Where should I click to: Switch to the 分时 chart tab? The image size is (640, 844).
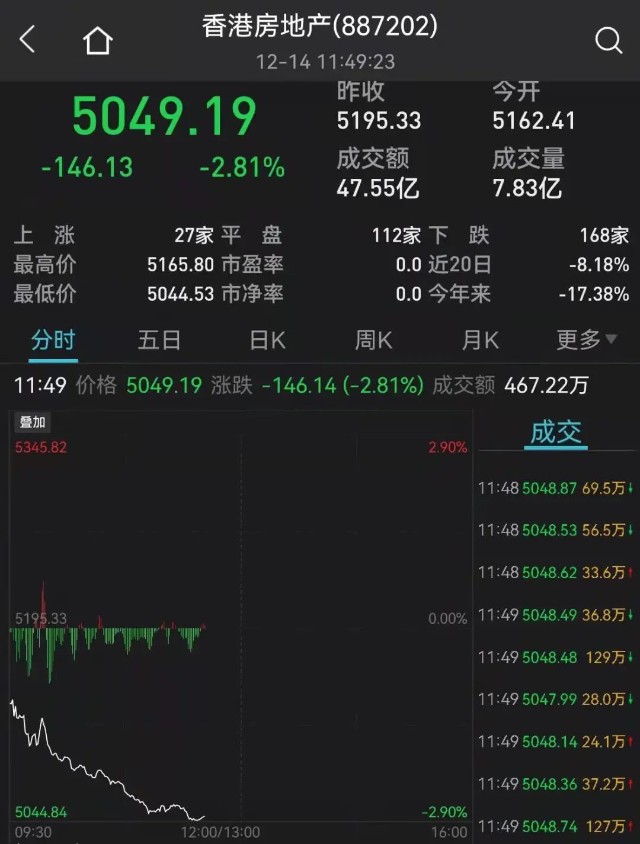coord(53,340)
